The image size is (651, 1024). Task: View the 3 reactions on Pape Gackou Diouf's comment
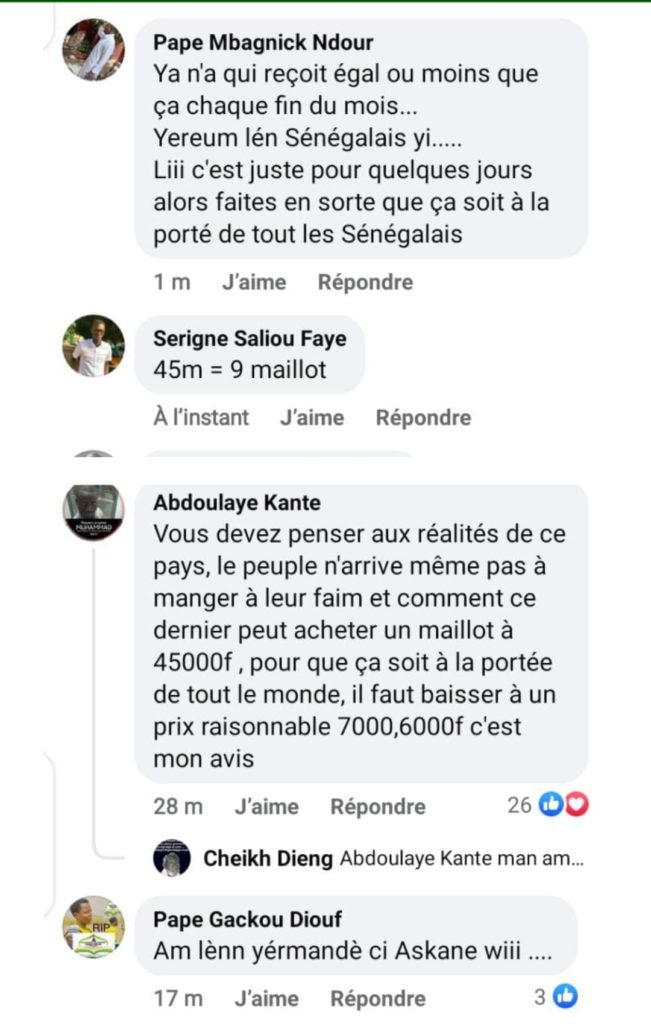pos(556,997)
